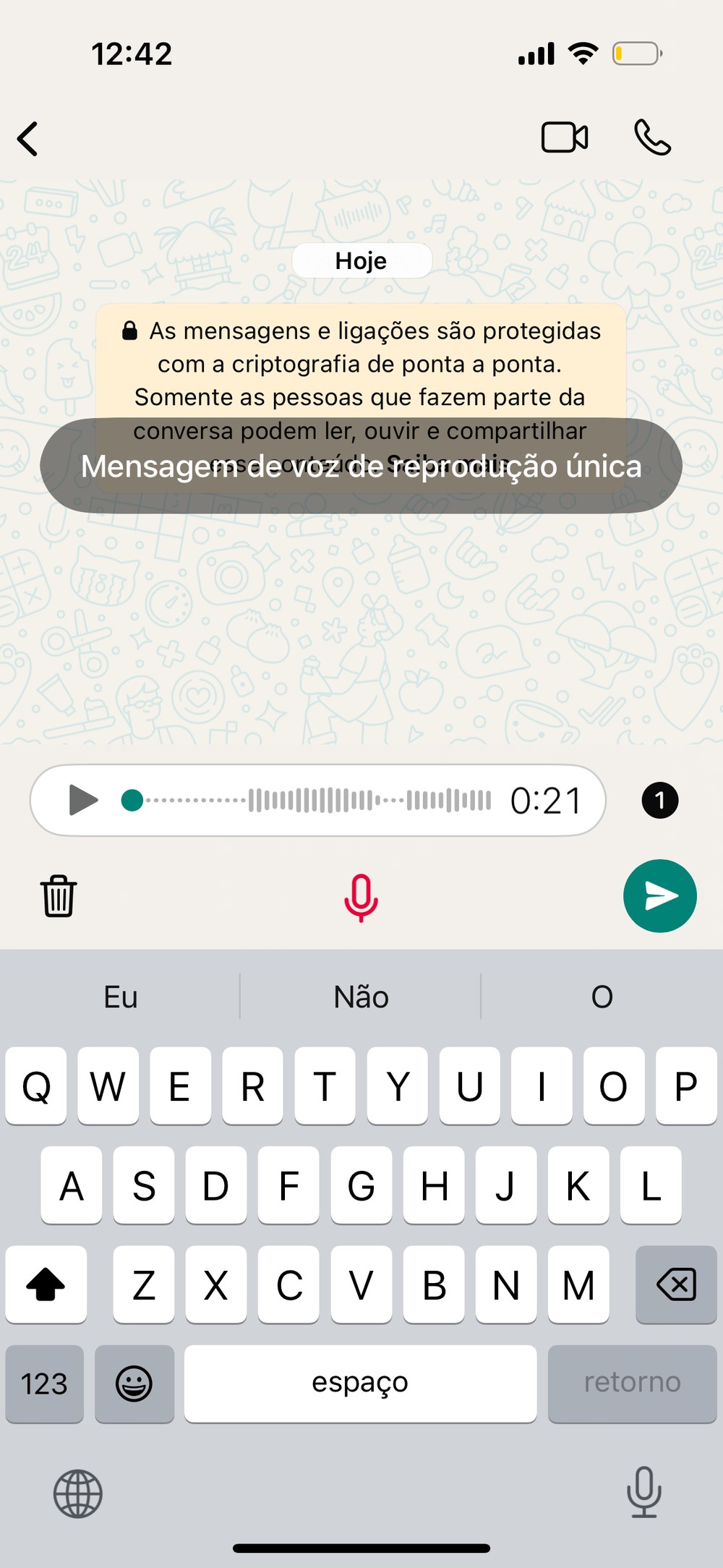Delete the recorded voice message

point(58,896)
